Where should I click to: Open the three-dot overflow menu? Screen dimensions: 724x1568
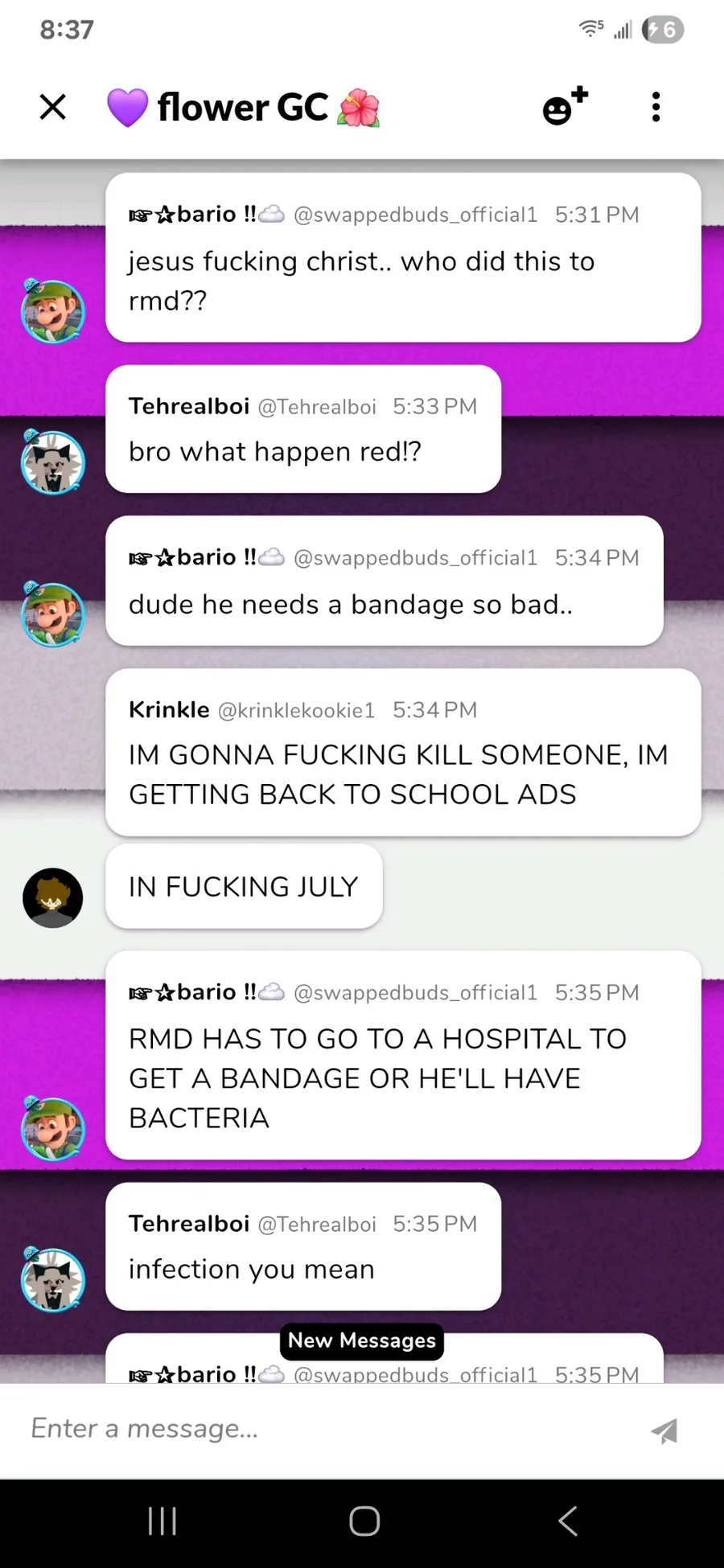(x=656, y=107)
